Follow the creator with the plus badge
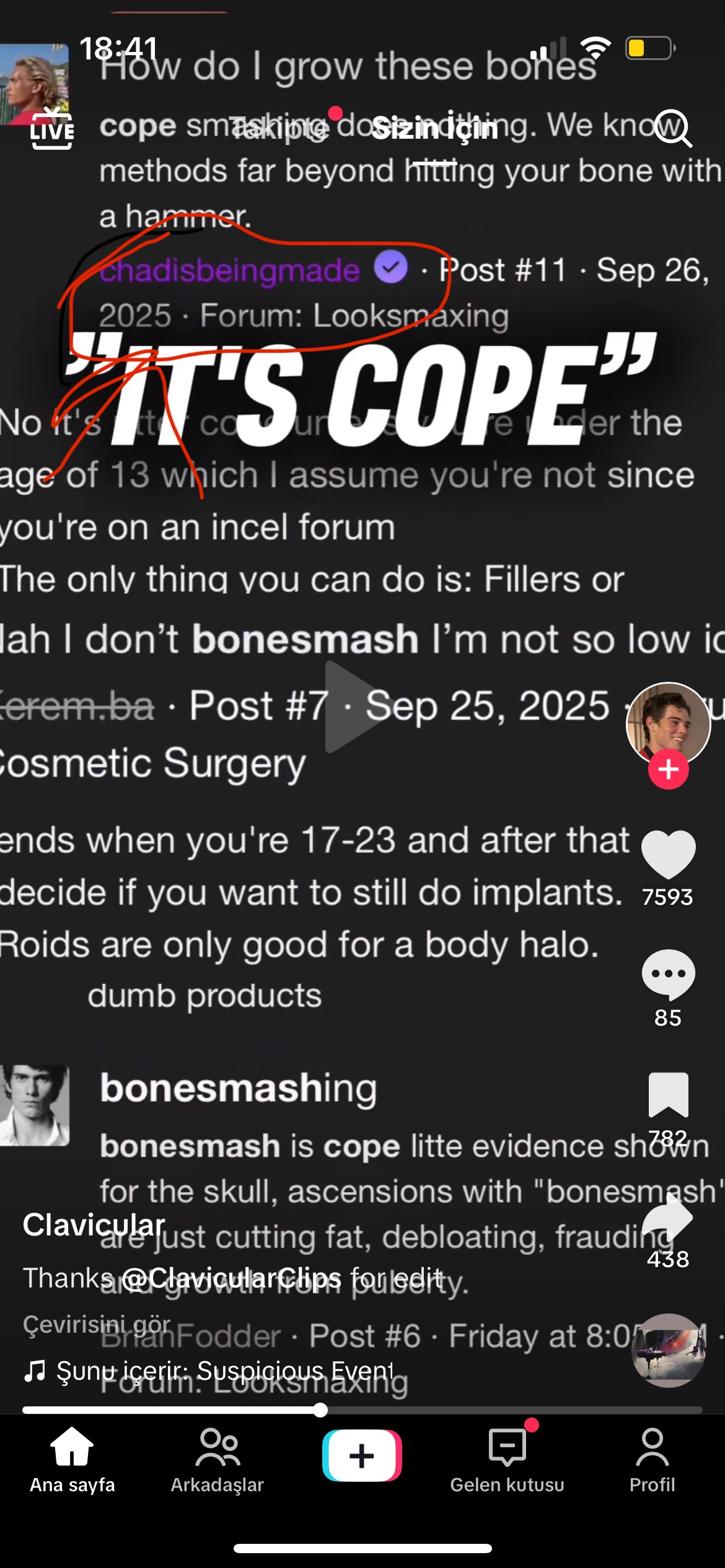The width and height of the screenshot is (725, 1568). (668, 770)
